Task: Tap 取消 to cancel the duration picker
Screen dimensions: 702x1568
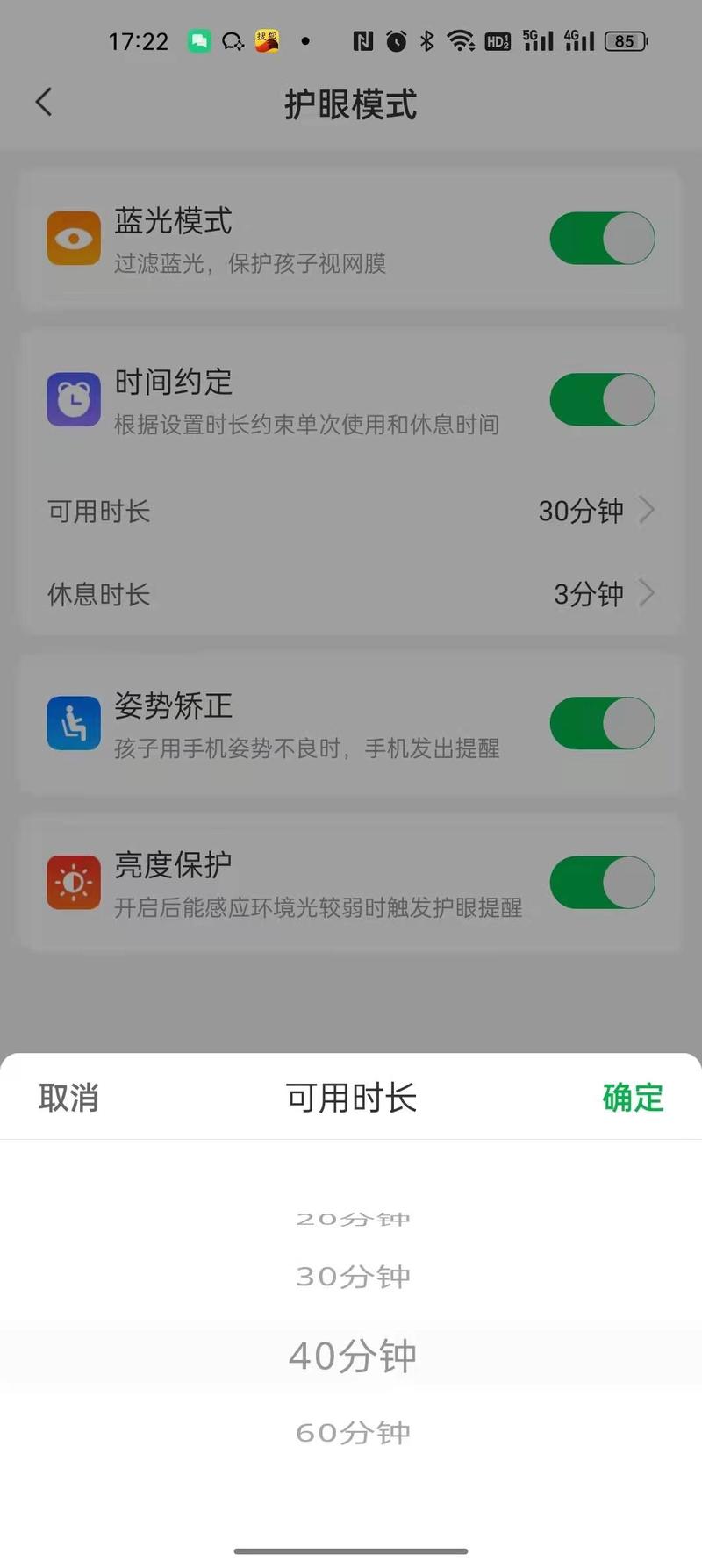Action: (x=68, y=1098)
